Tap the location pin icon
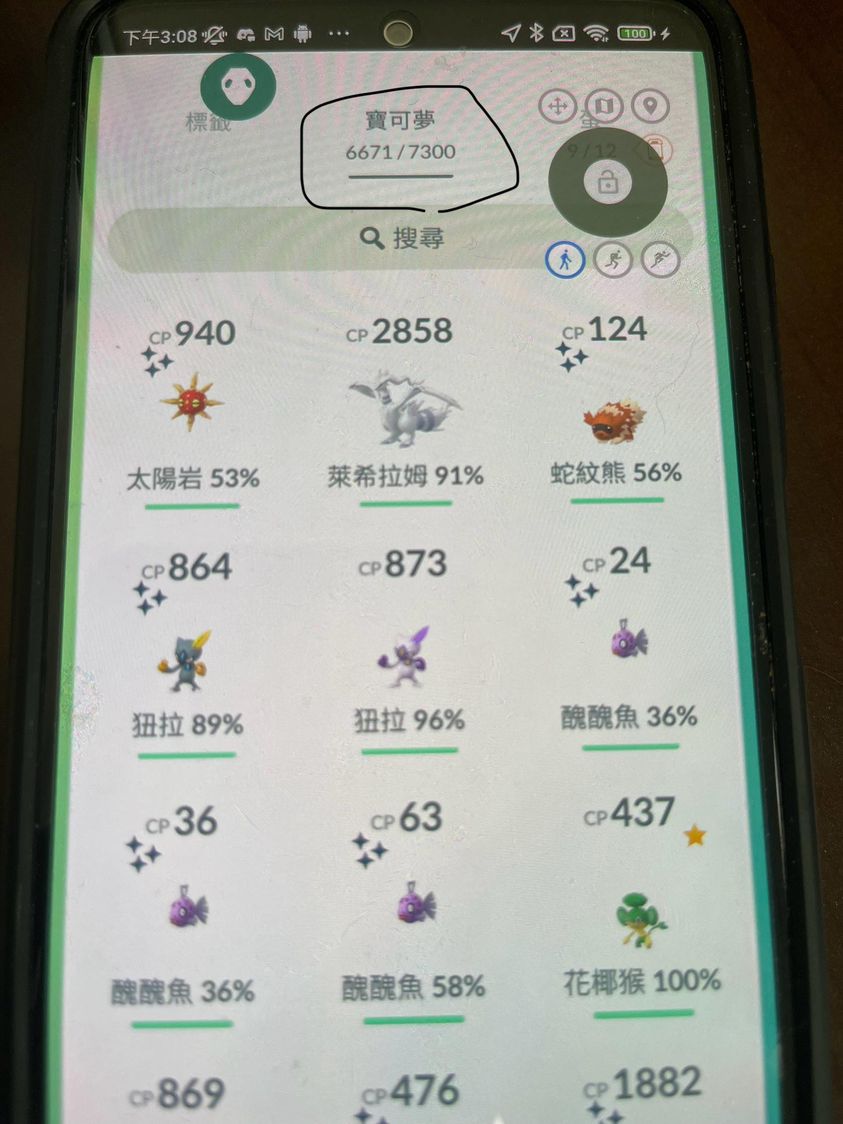The width and height of the screenshot is (843, 1124). coord(651,107)
